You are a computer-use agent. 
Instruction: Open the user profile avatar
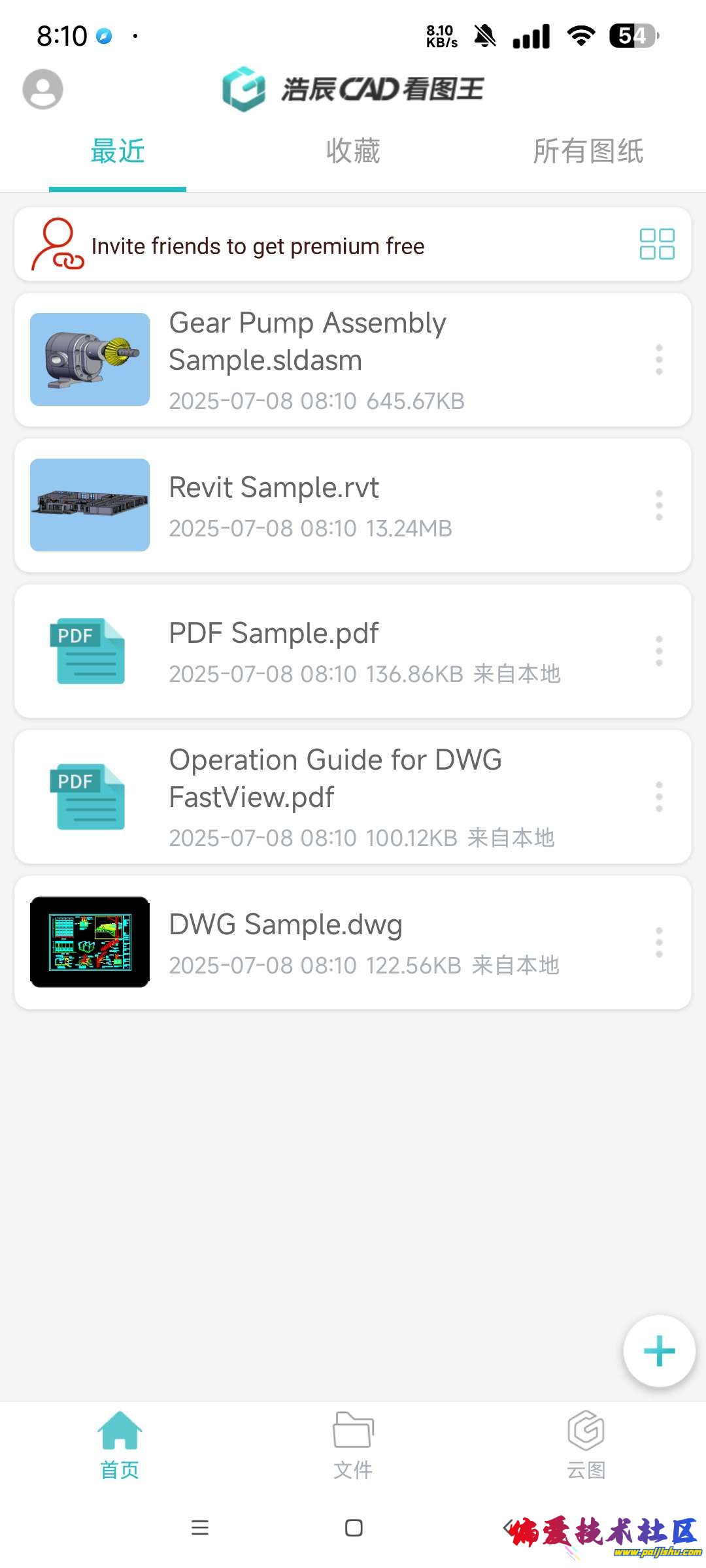click(x=42, y=89)
